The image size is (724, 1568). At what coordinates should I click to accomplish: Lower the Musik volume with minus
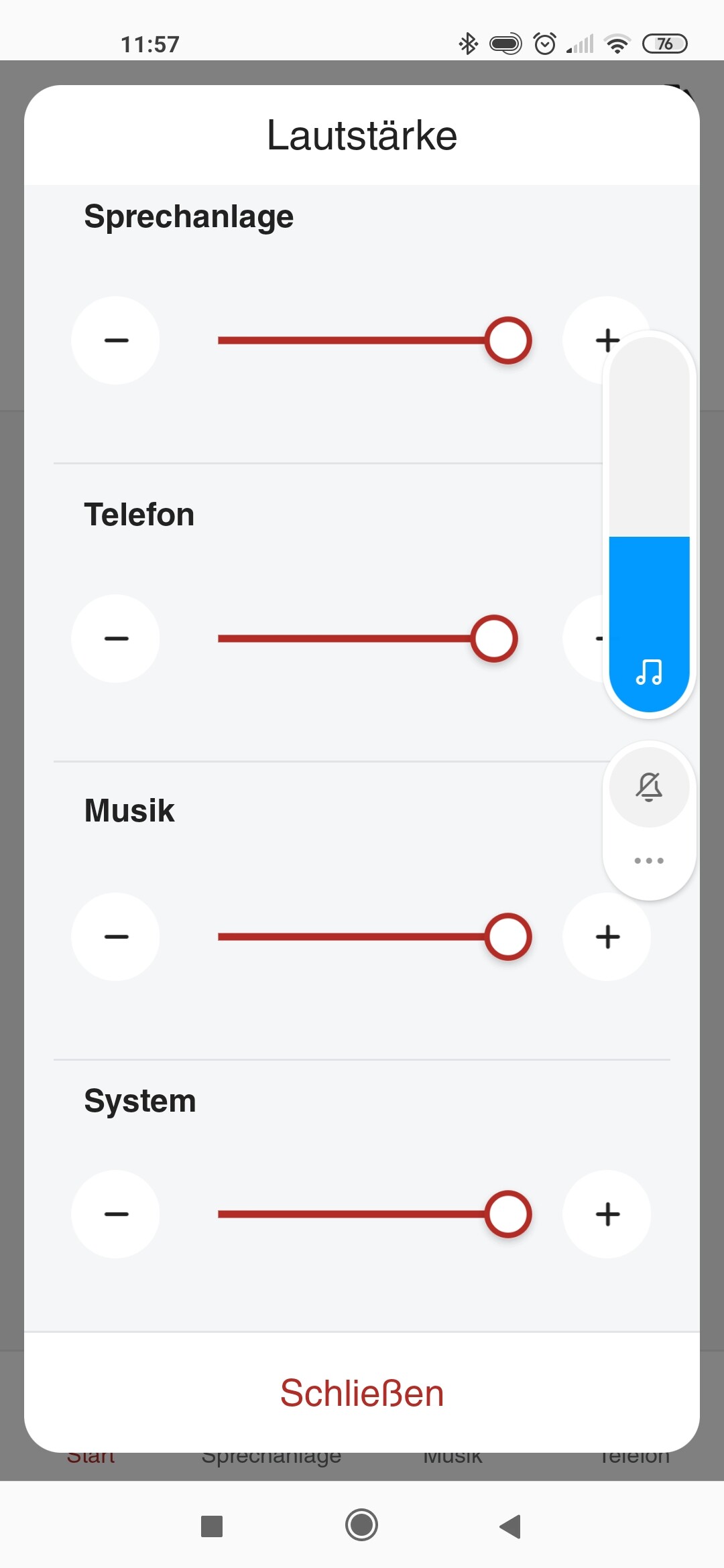tap(115, 937)
